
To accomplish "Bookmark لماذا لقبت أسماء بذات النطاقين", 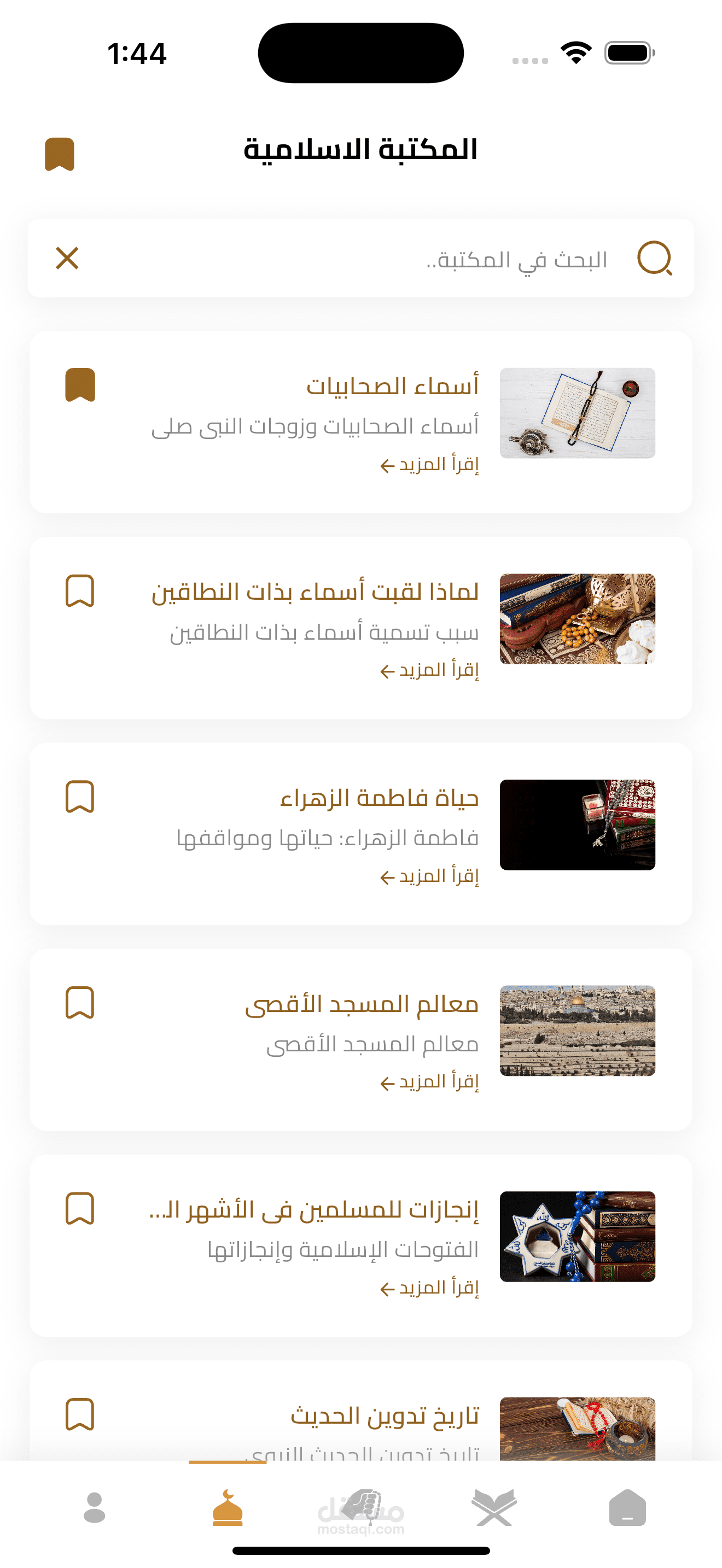I will [80, 591].
